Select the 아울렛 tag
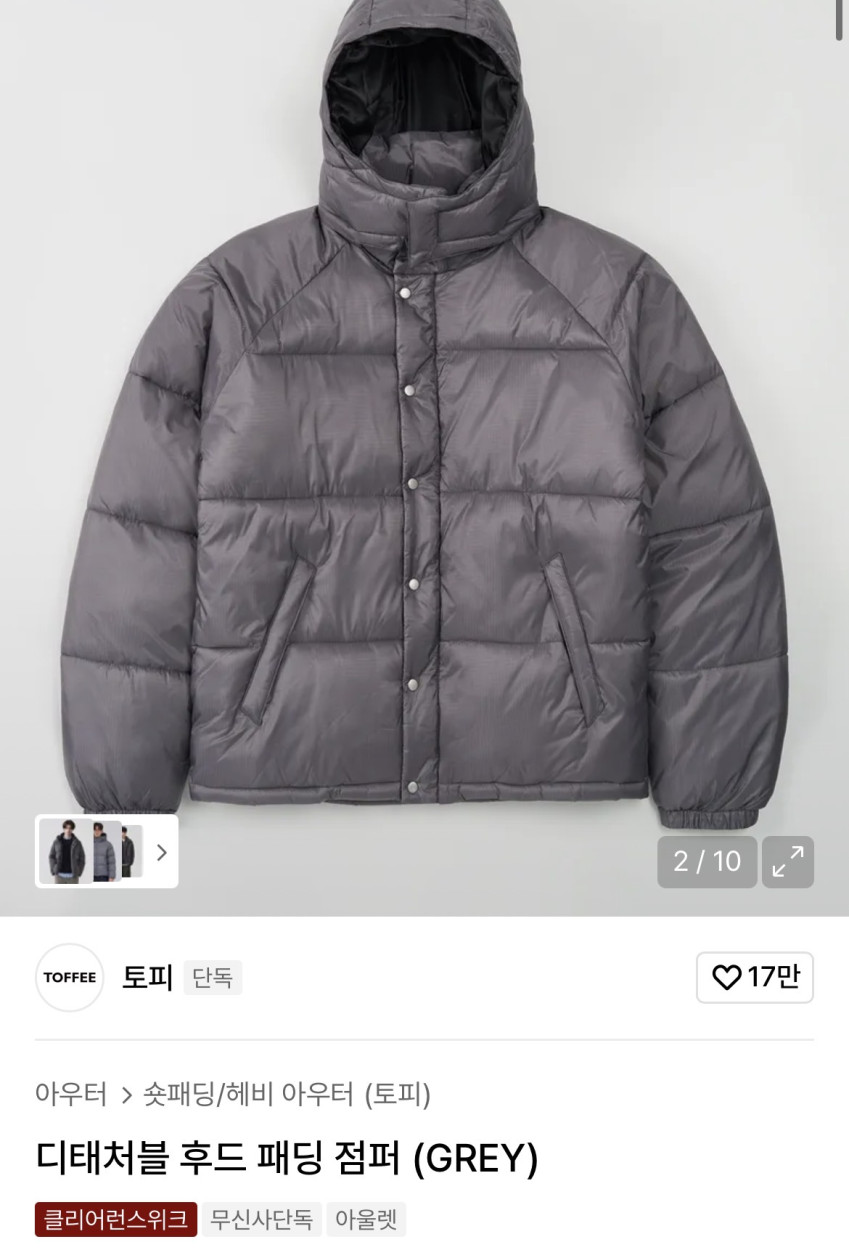This screenshot has height=1250, width=849. [x=366, y=1219]
